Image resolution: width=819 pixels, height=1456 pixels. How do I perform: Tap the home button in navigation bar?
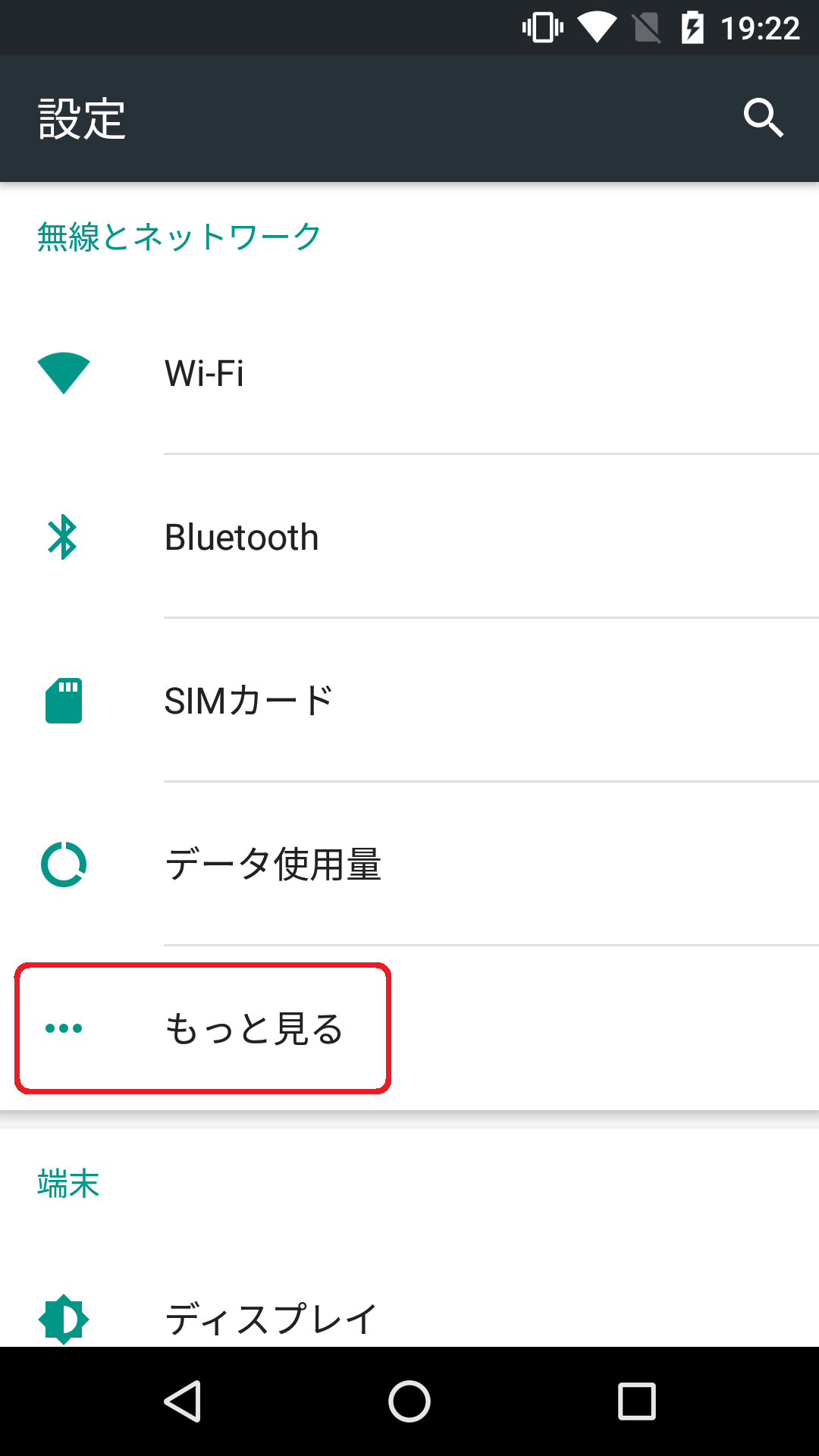tap(409, 1401)
